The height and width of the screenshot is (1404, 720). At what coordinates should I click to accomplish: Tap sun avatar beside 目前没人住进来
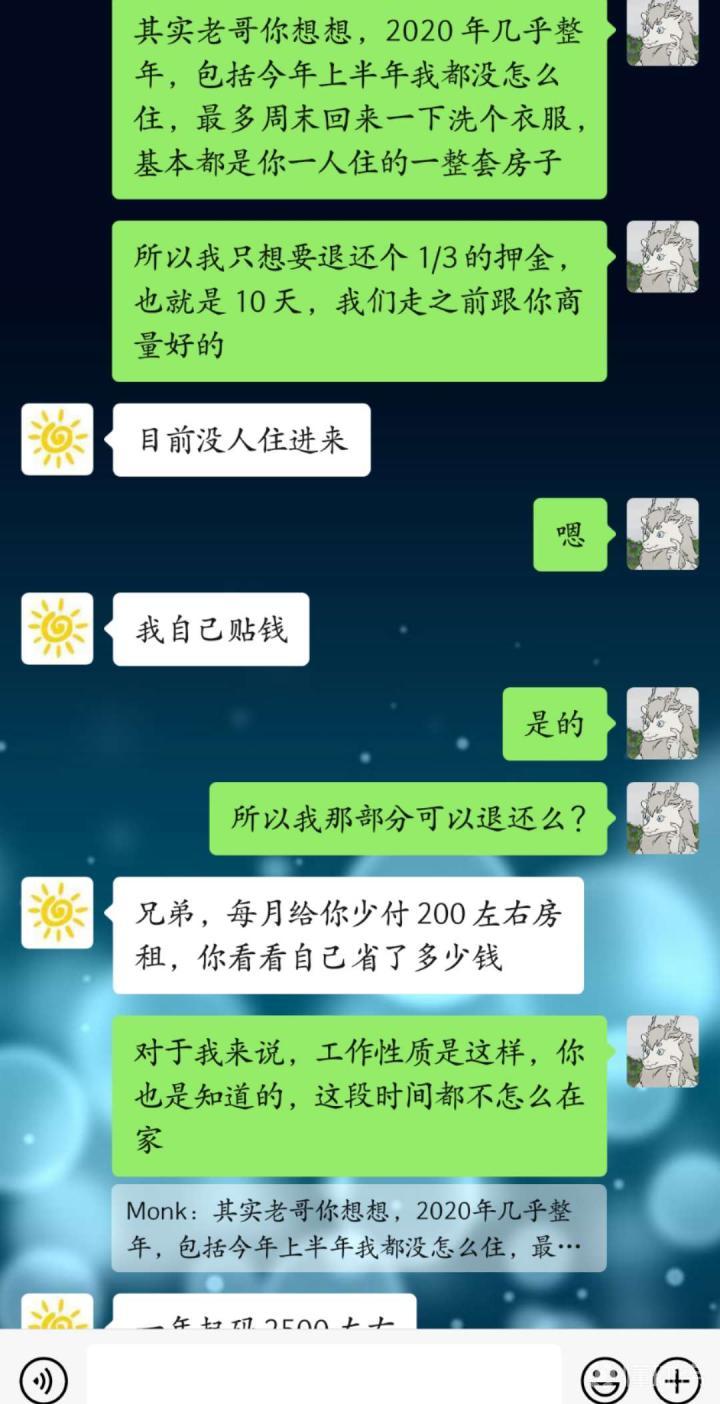[x=57, y=439]
